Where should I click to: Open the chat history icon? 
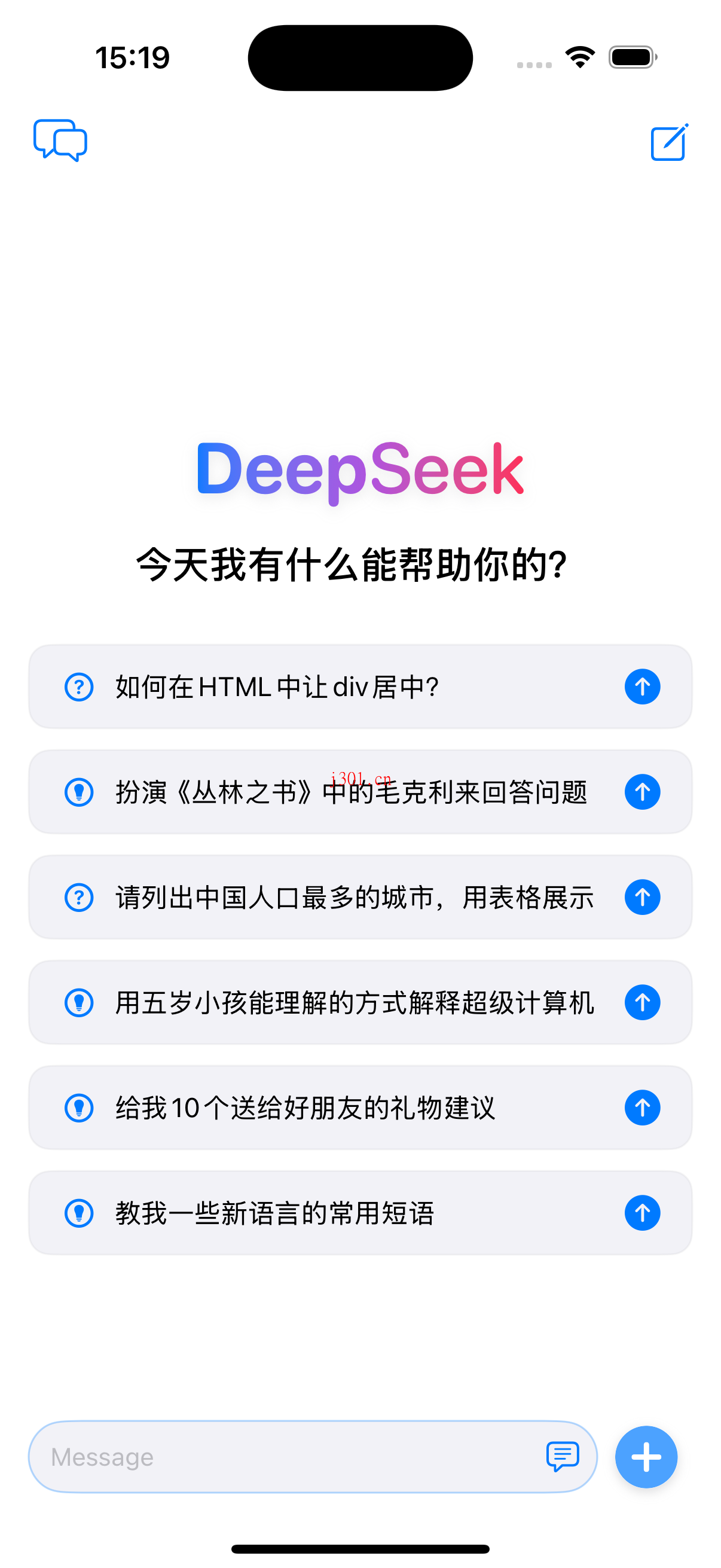[61, 142]
